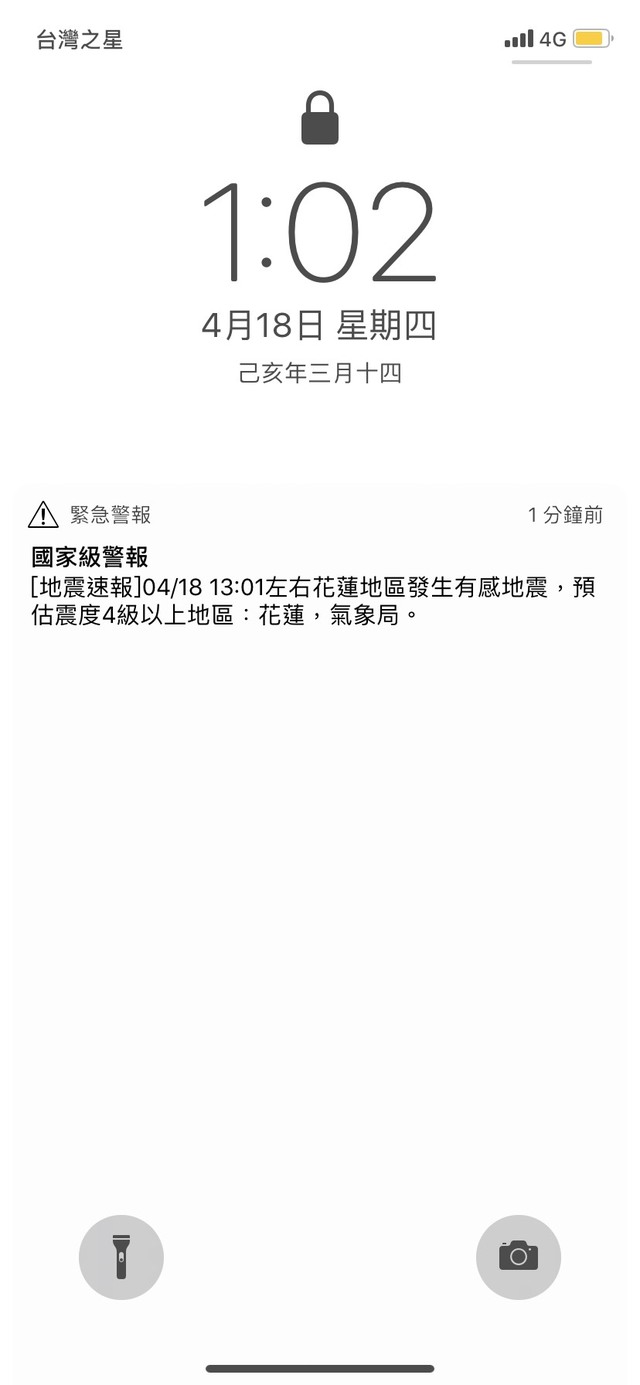Open the camera from lock screen
This screenshot has height=1385, width=640.
[x=518, y=1256]
